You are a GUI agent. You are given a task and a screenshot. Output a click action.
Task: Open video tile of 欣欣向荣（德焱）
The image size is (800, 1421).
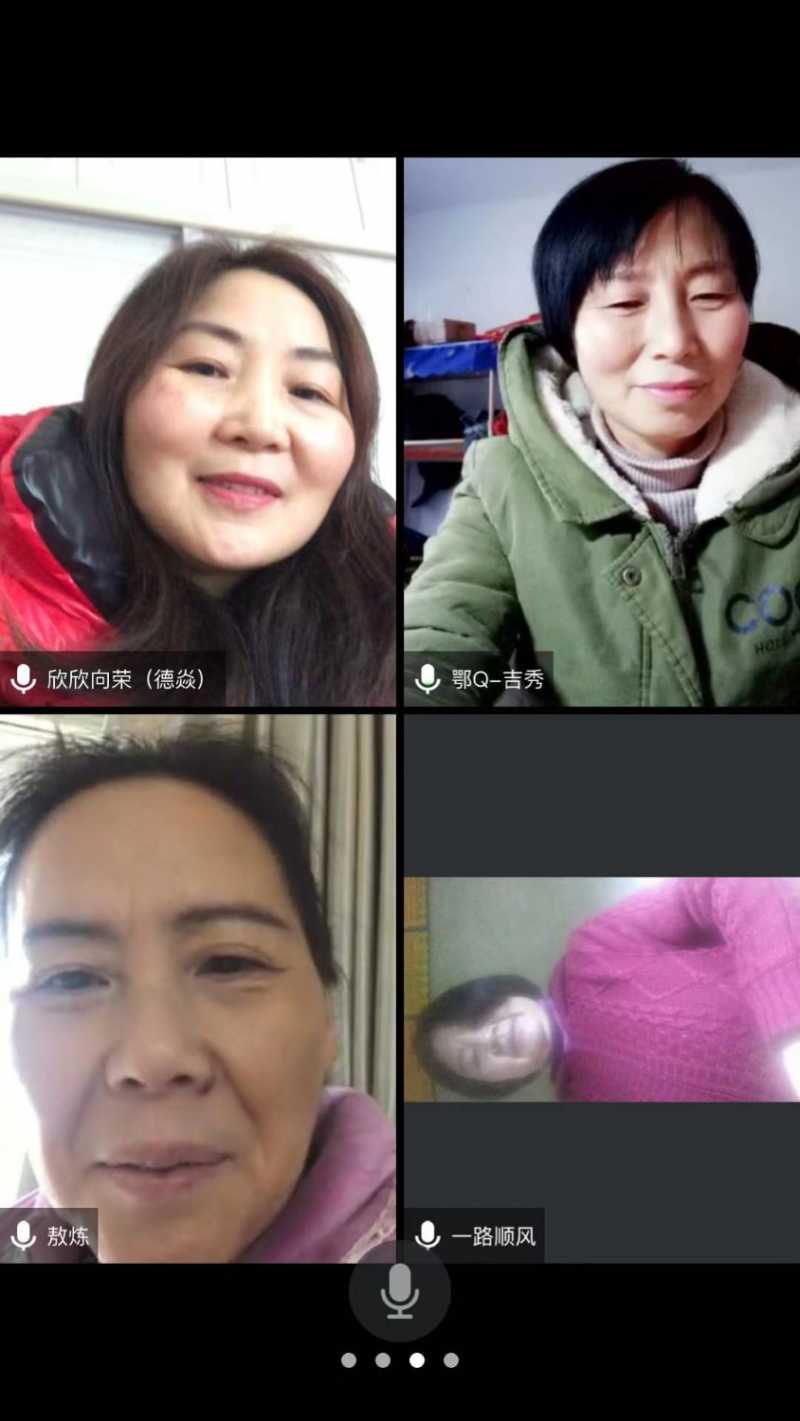[x=197, y=432]
